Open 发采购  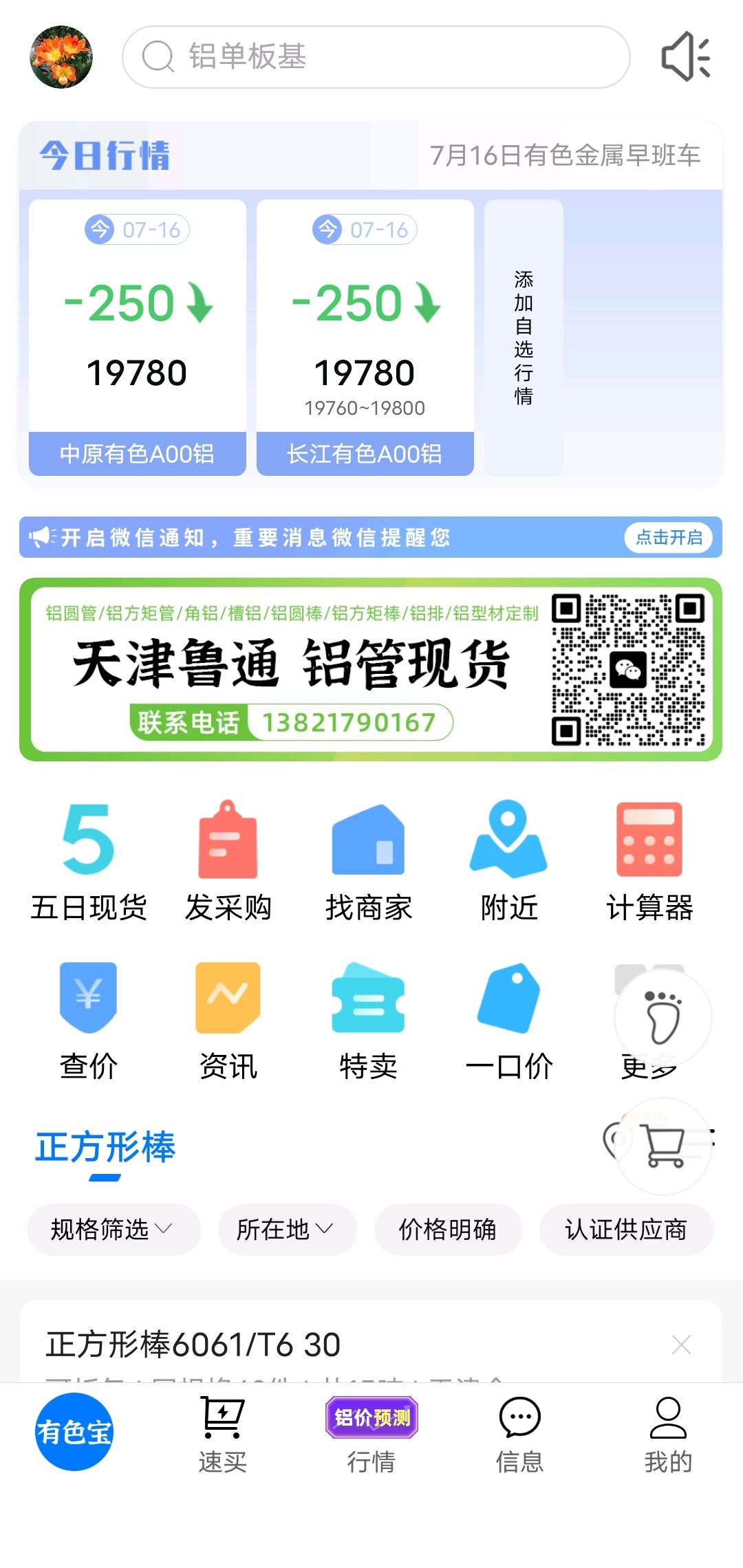[228, 862]
